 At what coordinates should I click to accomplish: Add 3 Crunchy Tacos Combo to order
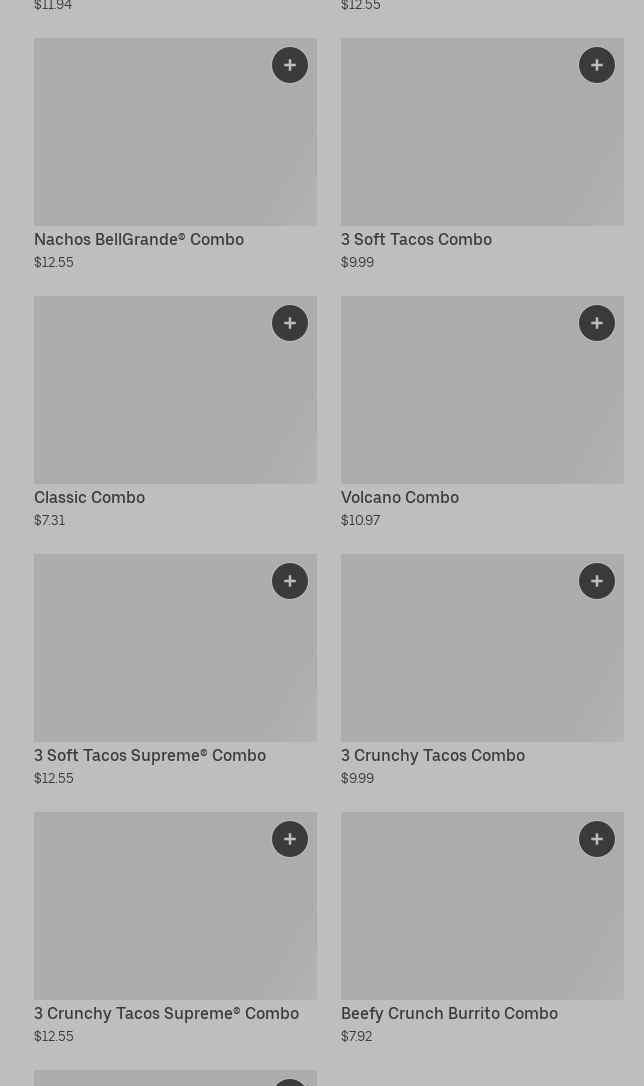pos(597,581)
